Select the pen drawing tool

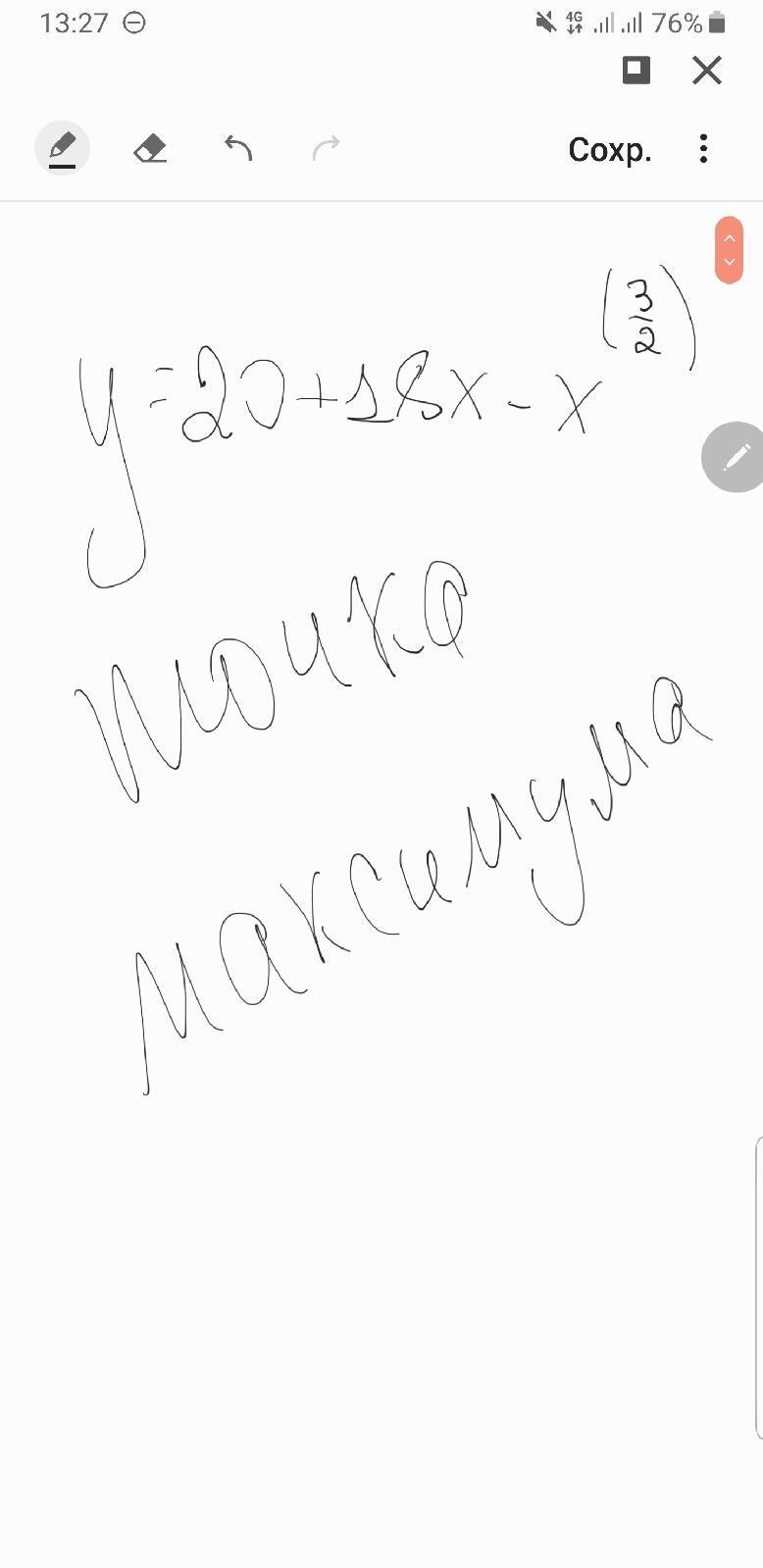click(x=62, y=149)
